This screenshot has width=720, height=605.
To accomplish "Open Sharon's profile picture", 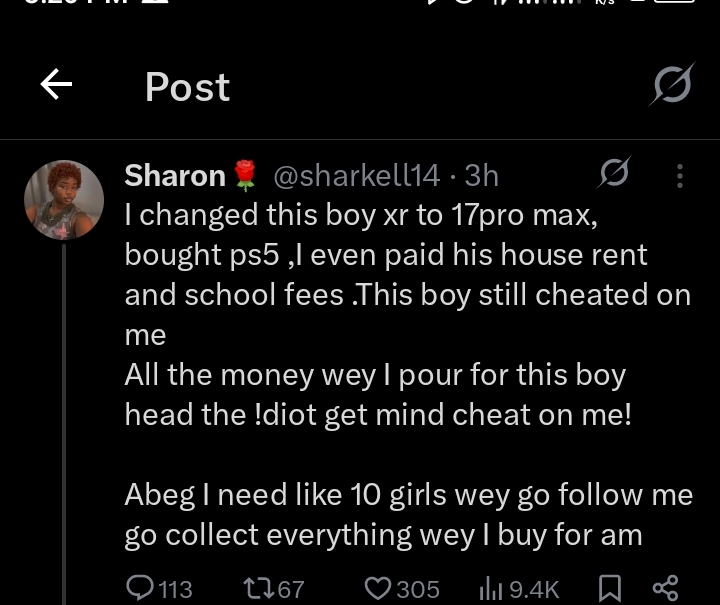I will (64, 200).
